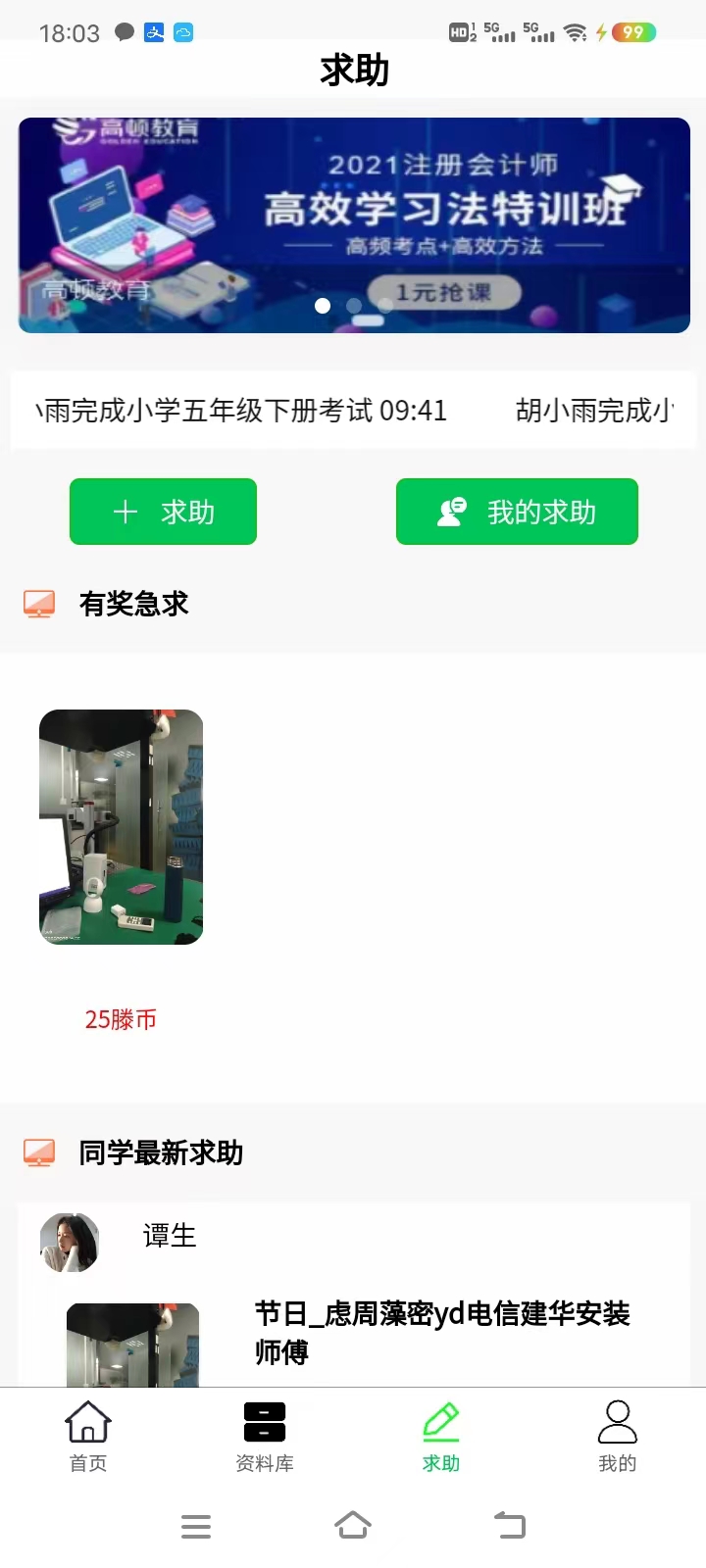Open 谭生's help request post
The height and width of the screenshot is (1568, 706).
tap(441, 1332)
